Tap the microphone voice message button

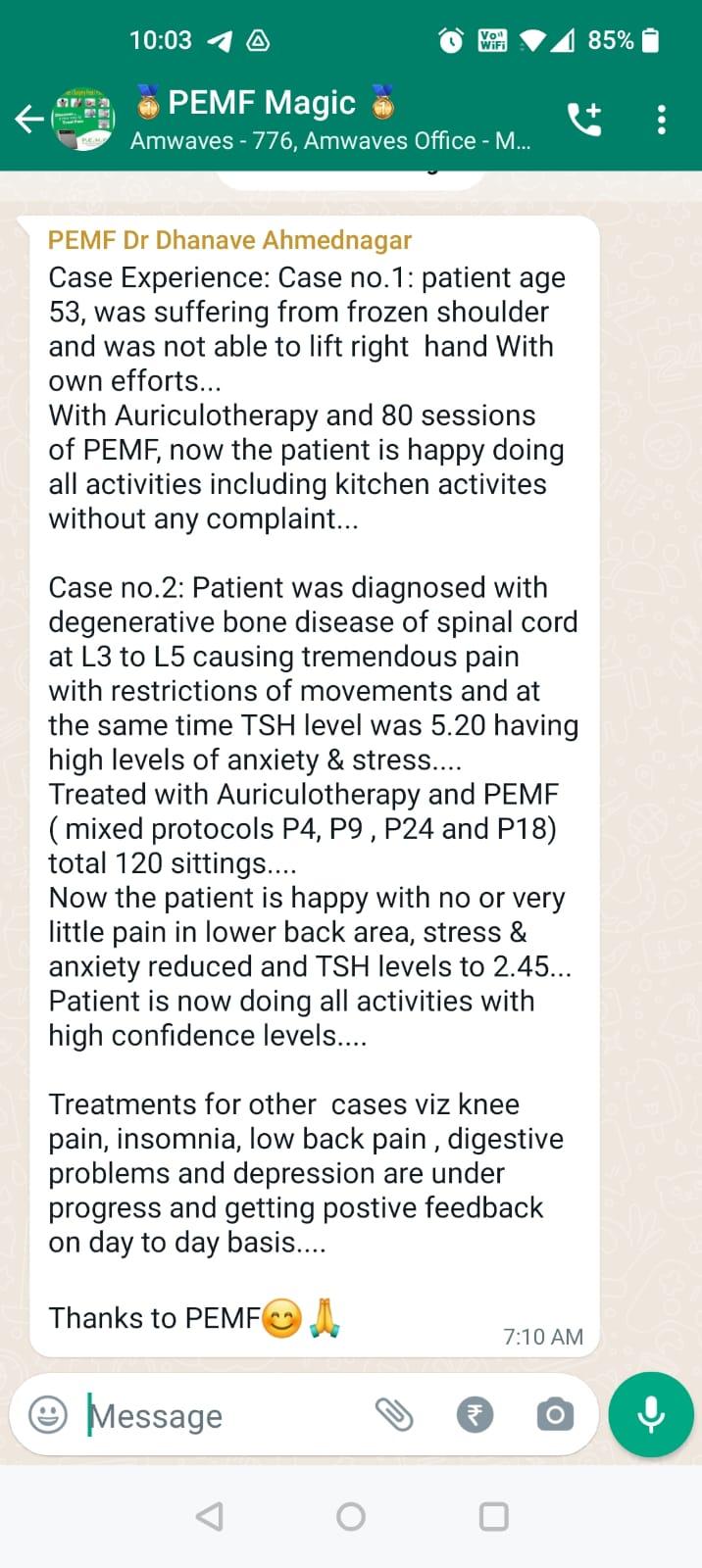pos(651,1415)
